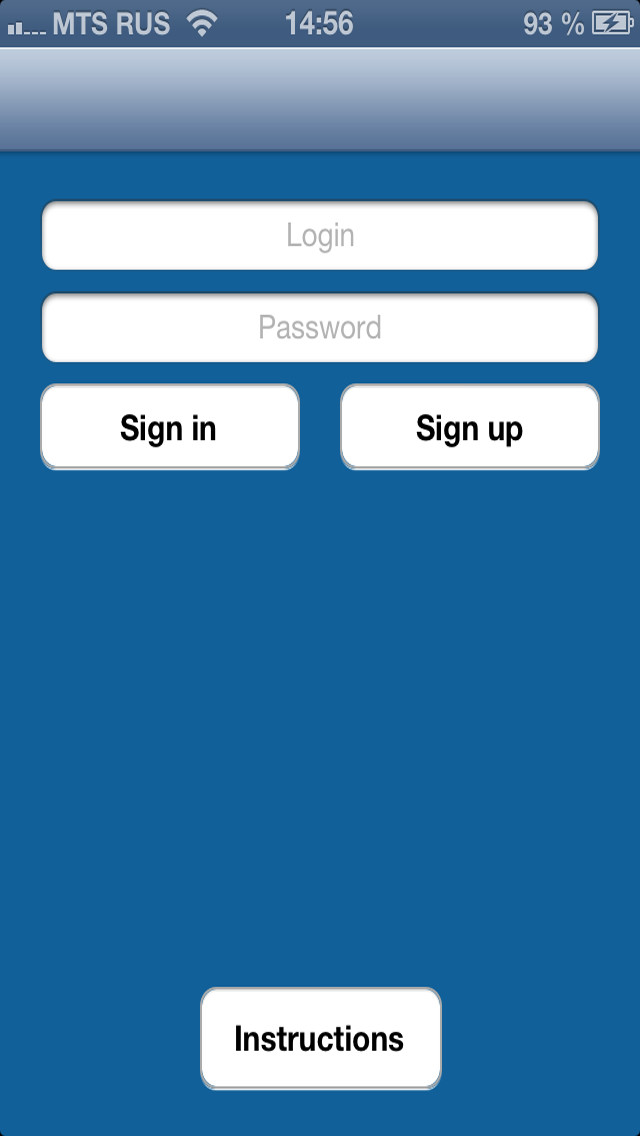Create an account with Sign up
Viewport: 640px width, 1136px height.
pos(470,427)
